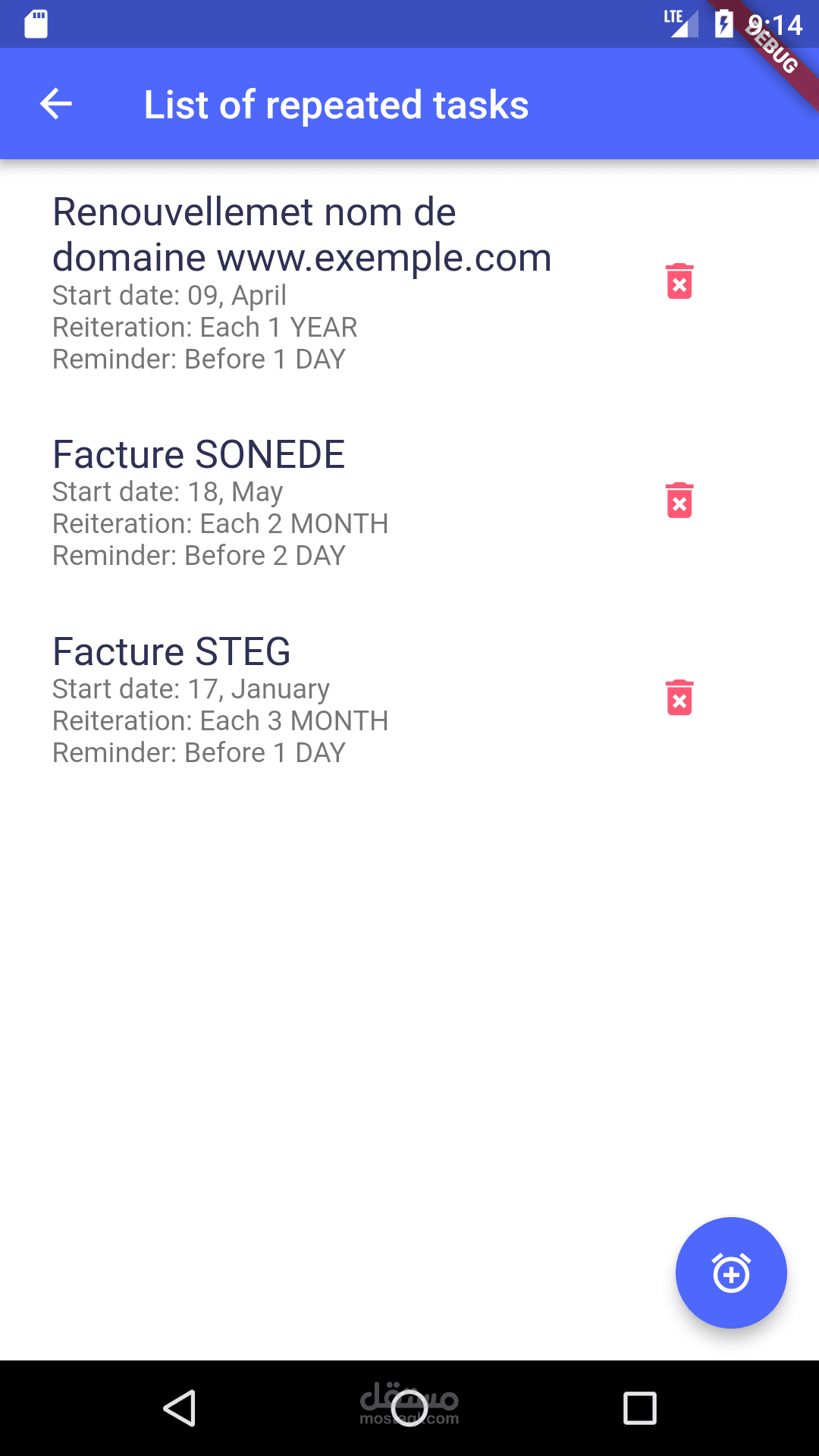Open the Facture SONEDE task
The width and height of the screenshot is (819, 1456).
point(220,502)
